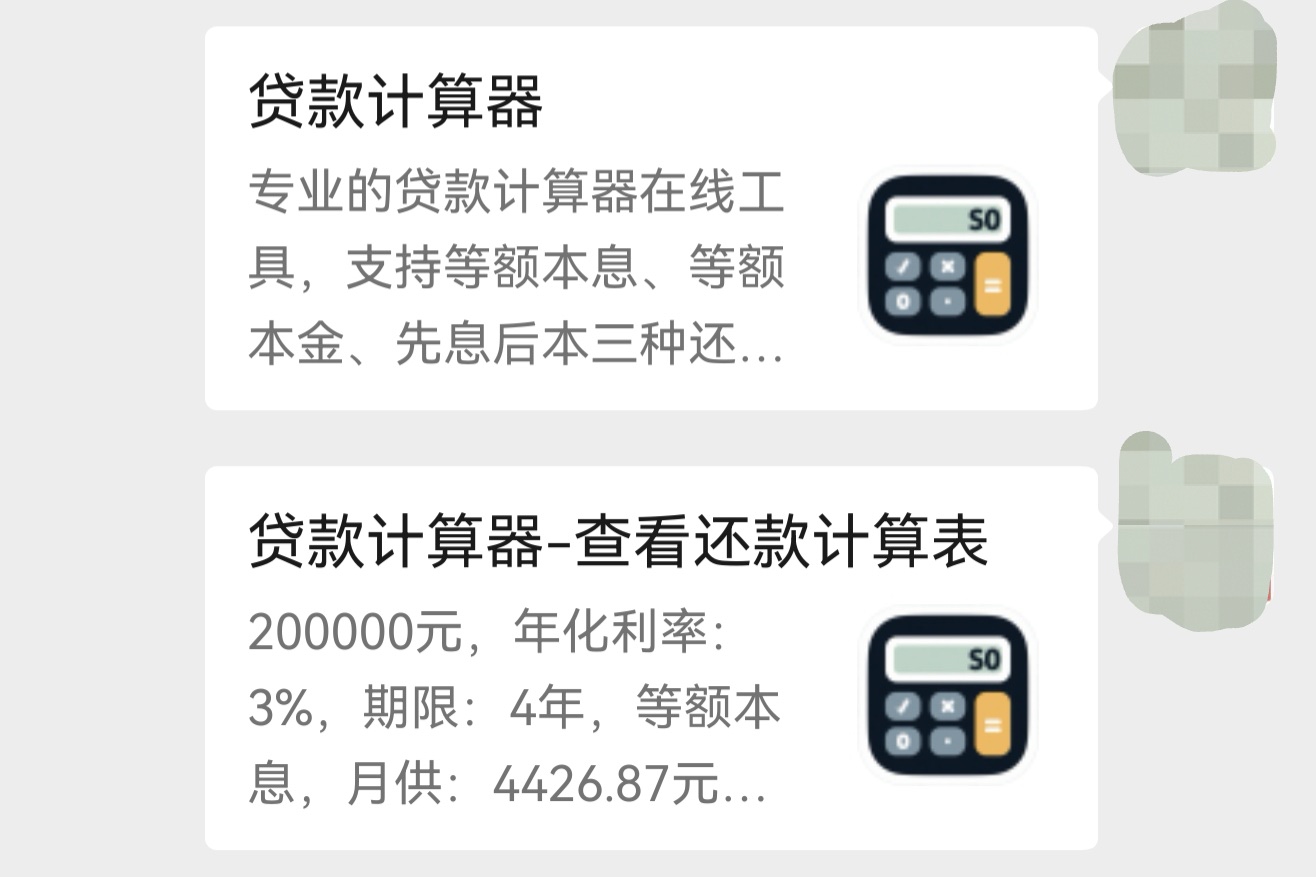This screenshot has width=1316, height=877.
Task: Open the 贷款计算器-查看还款计算表 card
Action: (650, 658)
